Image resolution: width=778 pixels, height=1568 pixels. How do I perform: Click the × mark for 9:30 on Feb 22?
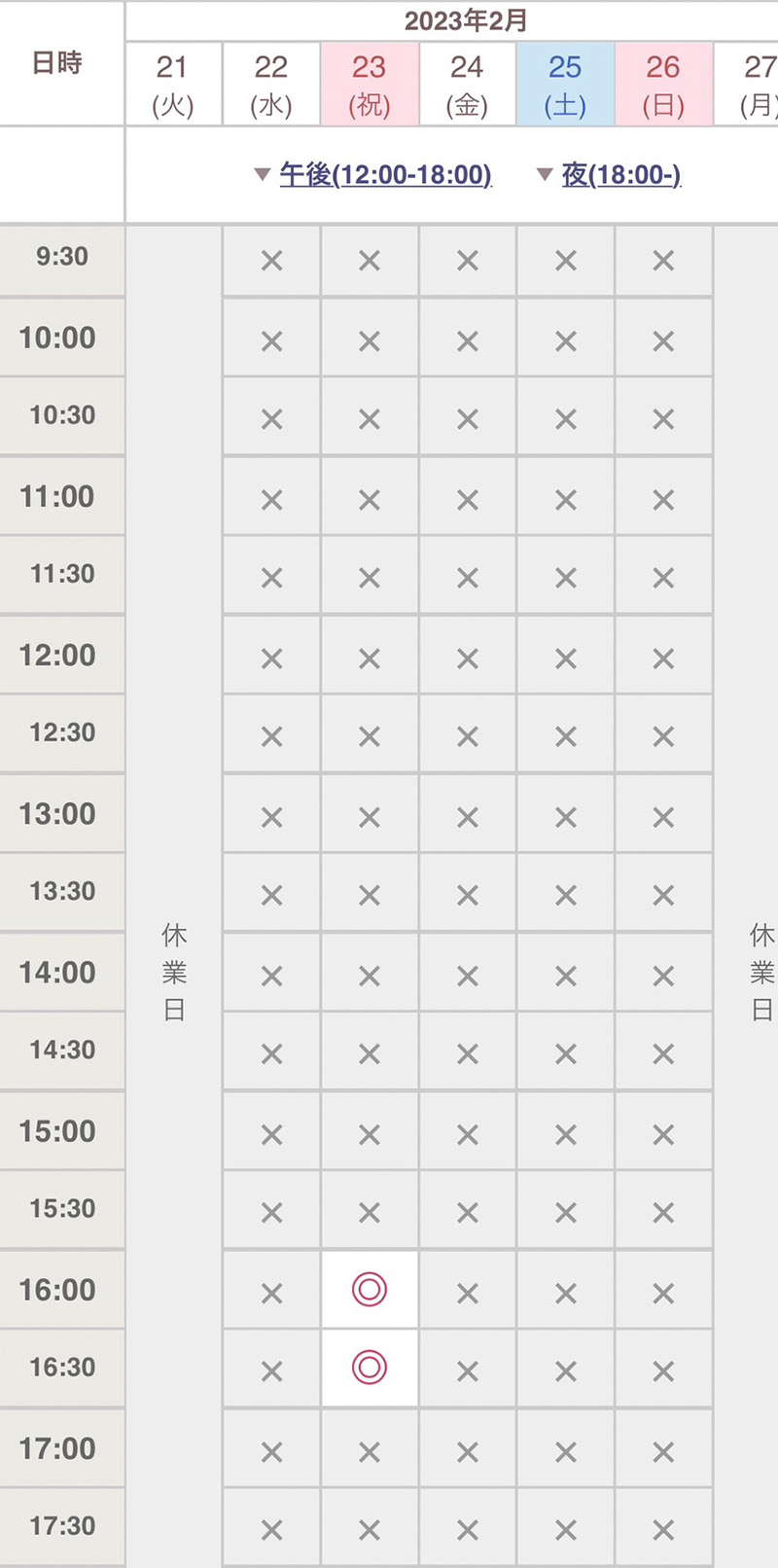pos(271,260)
